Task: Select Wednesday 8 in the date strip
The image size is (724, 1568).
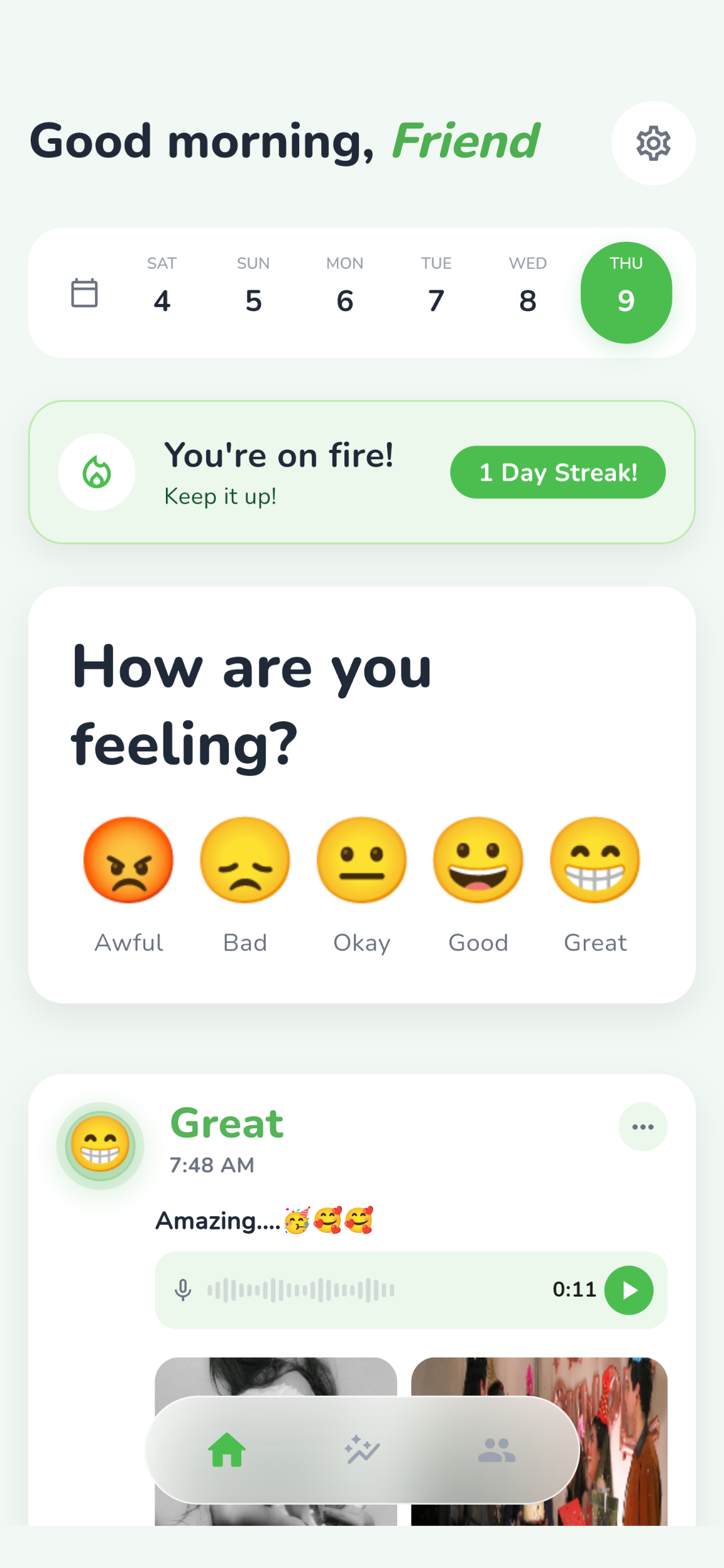Action: pos(528,288)
